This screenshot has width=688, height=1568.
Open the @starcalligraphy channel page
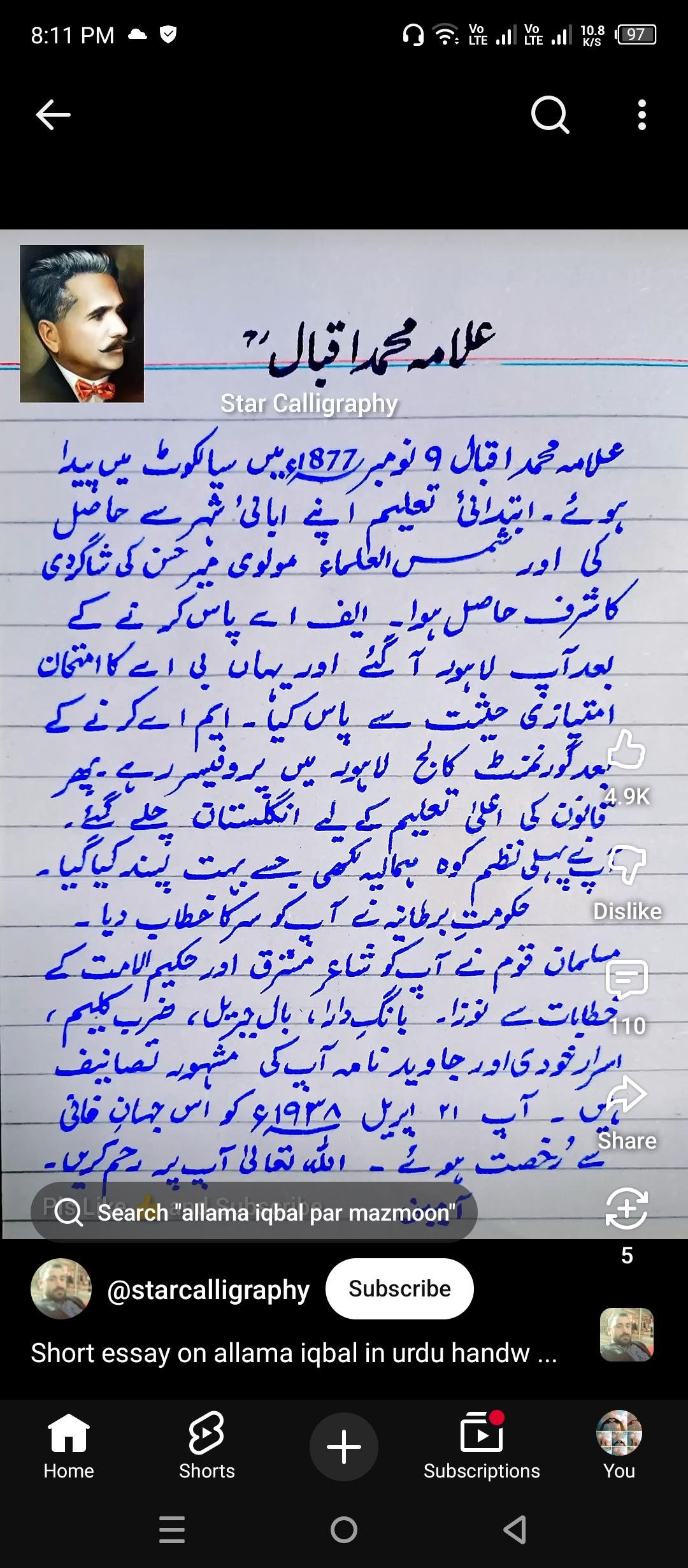[208, 1290]
